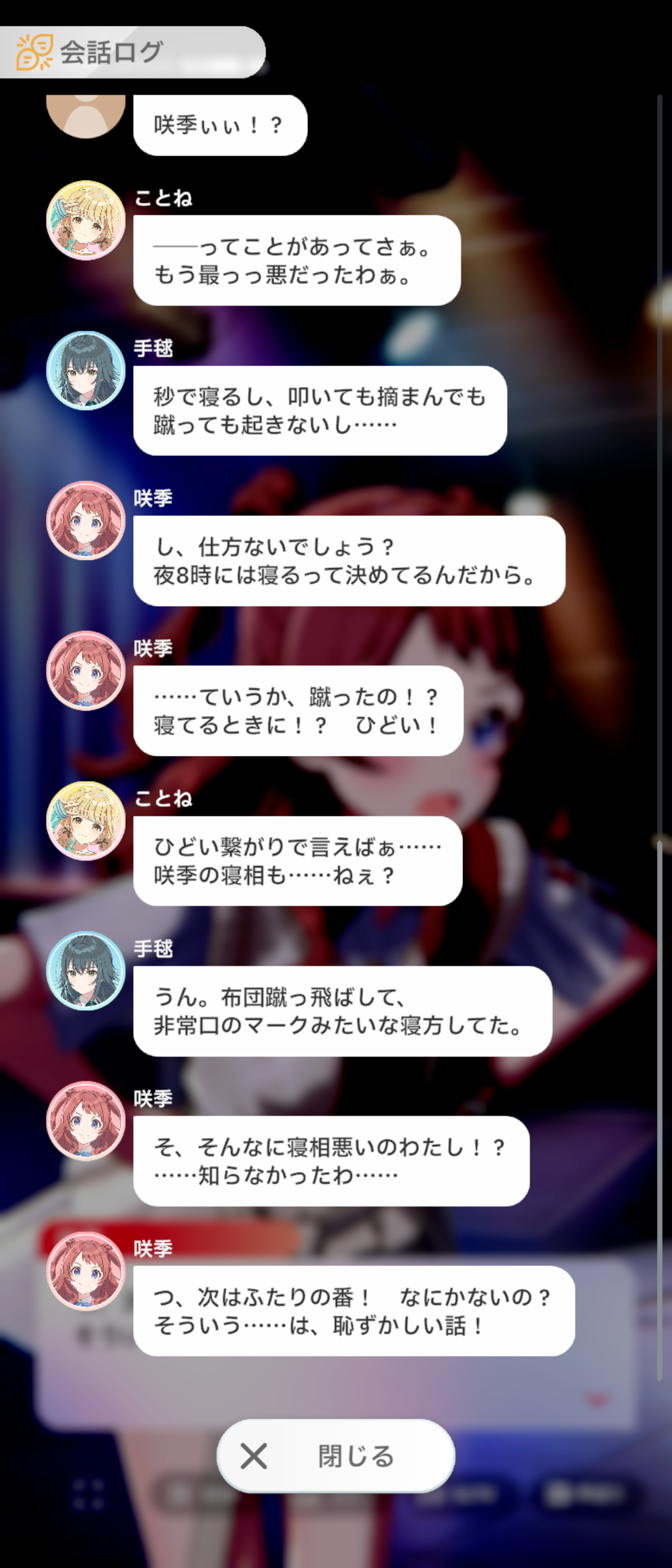Close the conversation log with 閉じる

click(335, 1456)
